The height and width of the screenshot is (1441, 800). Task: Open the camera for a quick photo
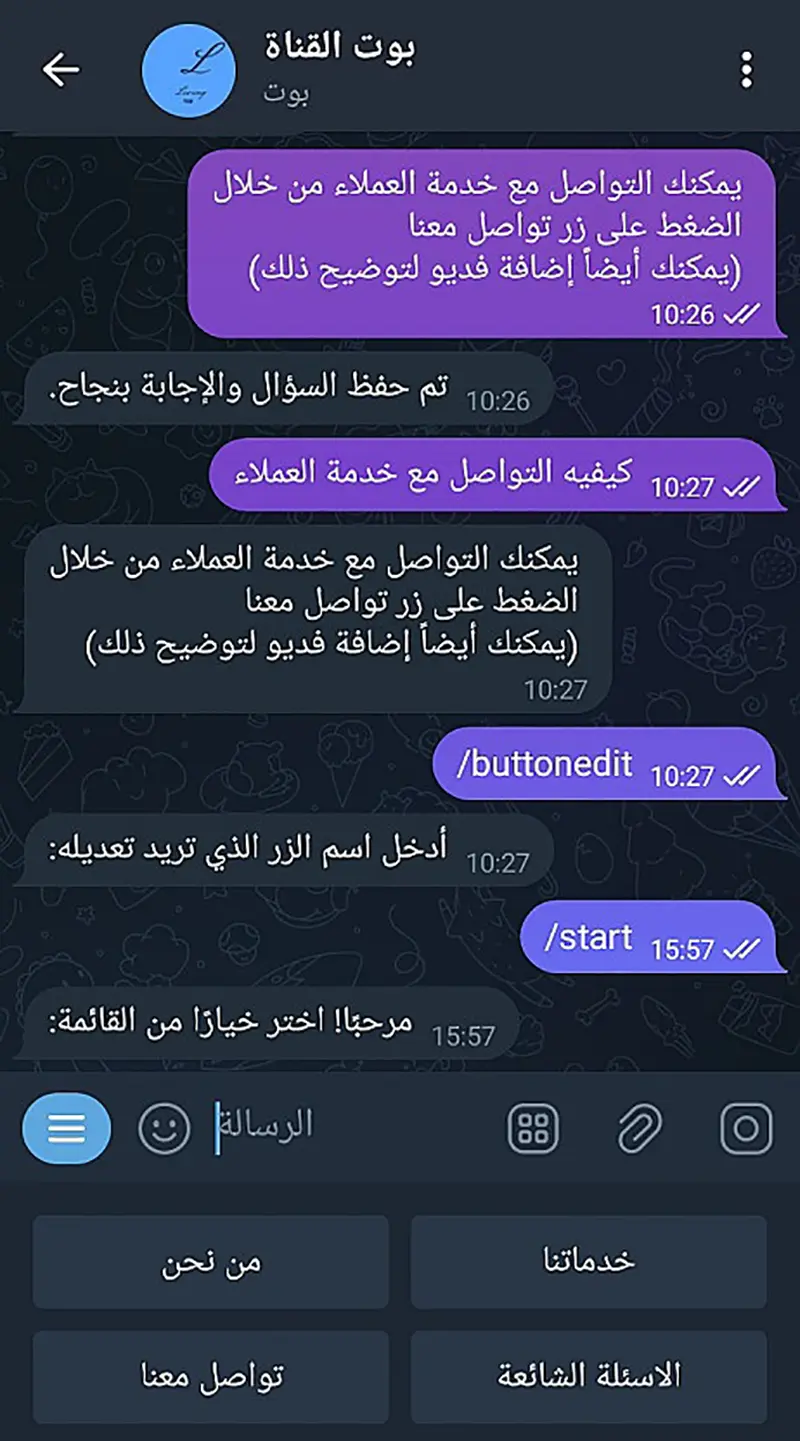(x=746, y=1127)
